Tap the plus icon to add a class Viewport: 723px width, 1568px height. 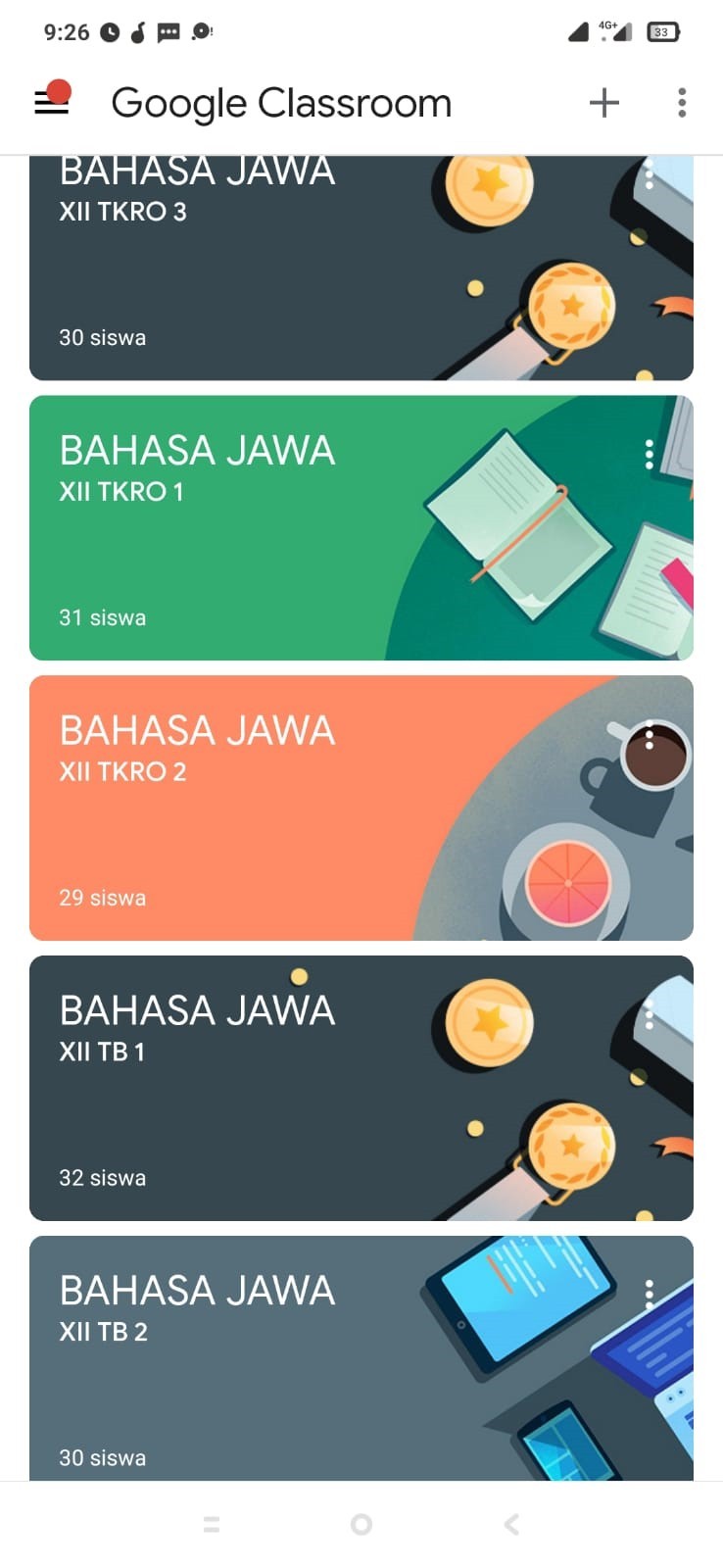click(603, 102)
